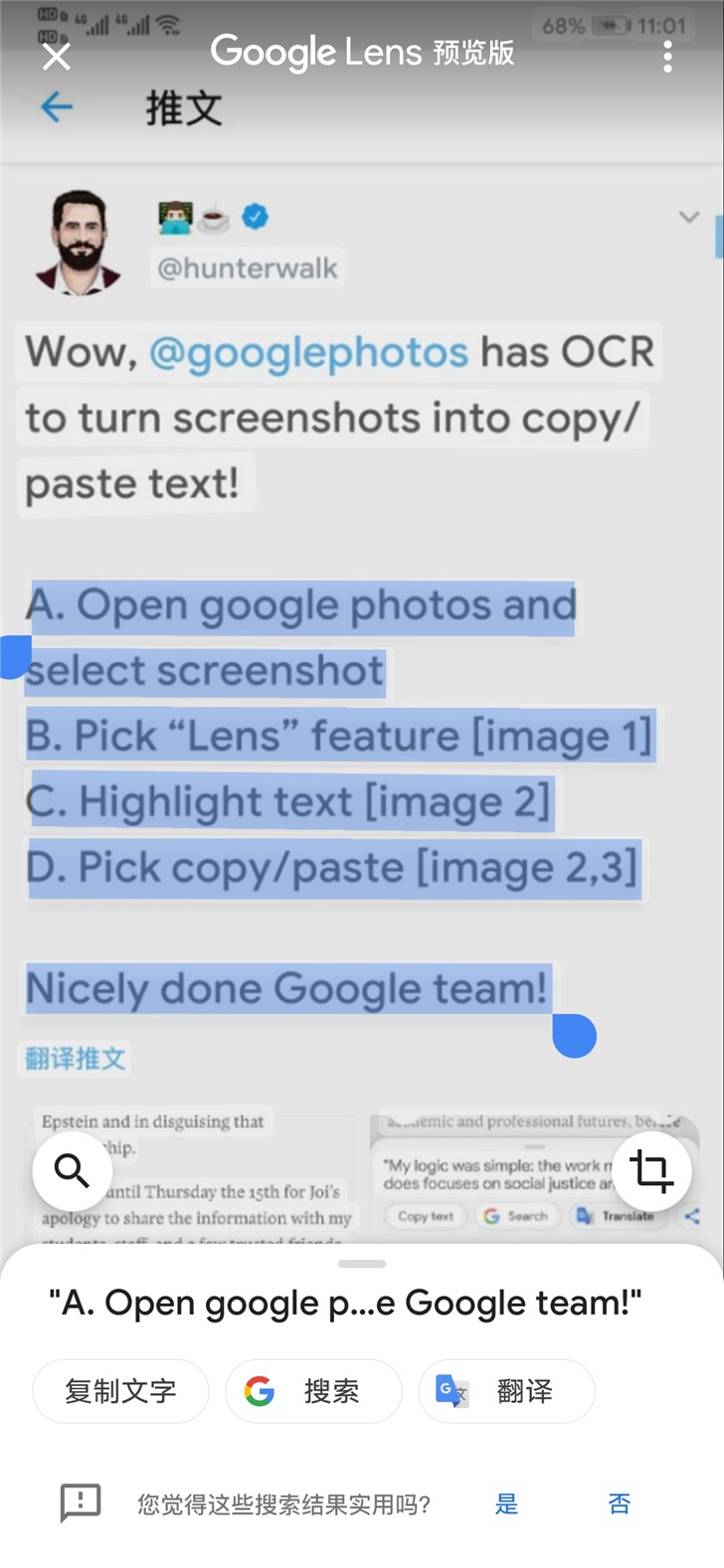Answer 否 to the feedback question
This screenshot has height=1568, width=724.
click(x=619, y=1503)
